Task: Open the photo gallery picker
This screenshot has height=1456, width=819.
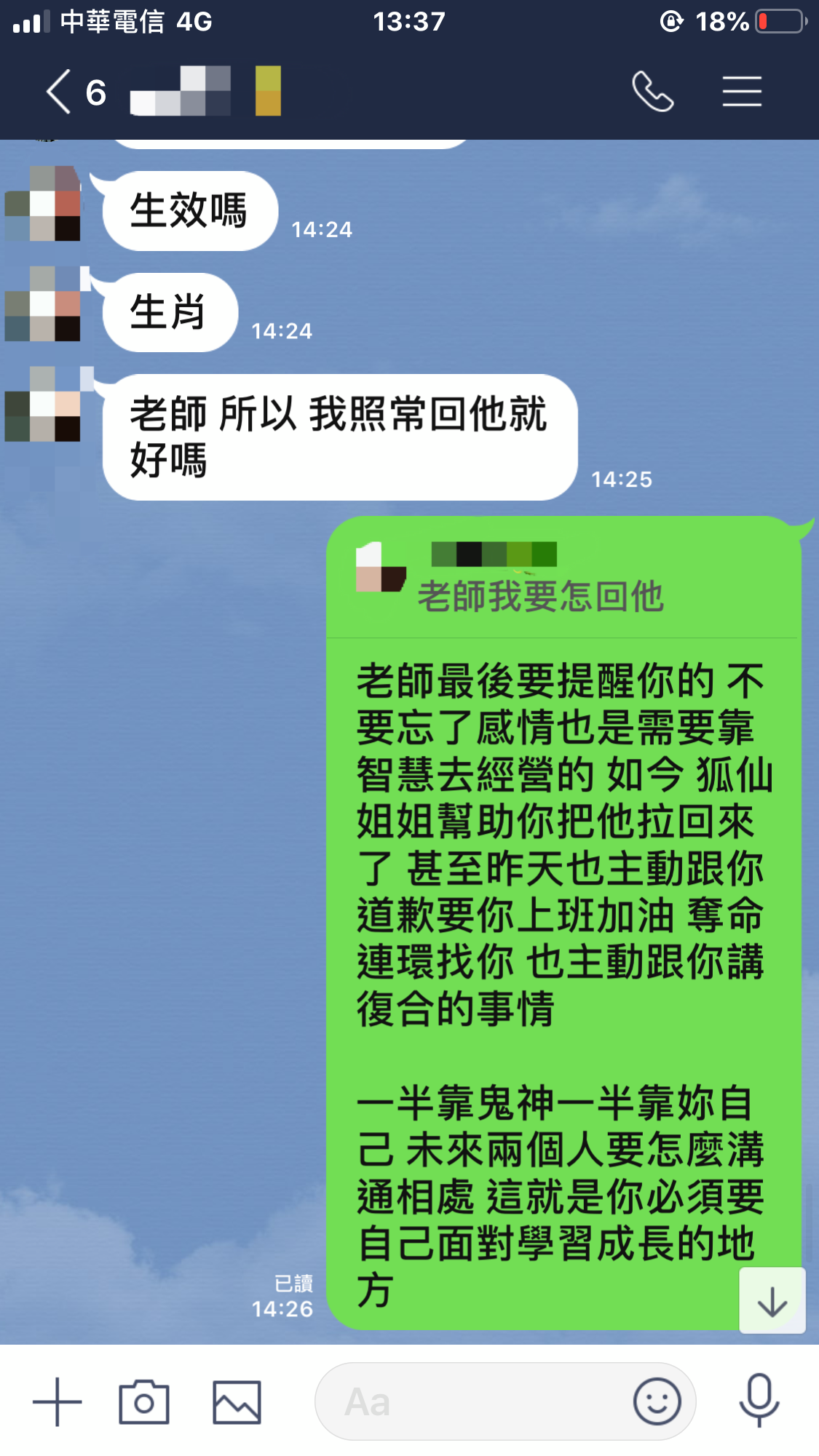Action: click(237, 1401)
